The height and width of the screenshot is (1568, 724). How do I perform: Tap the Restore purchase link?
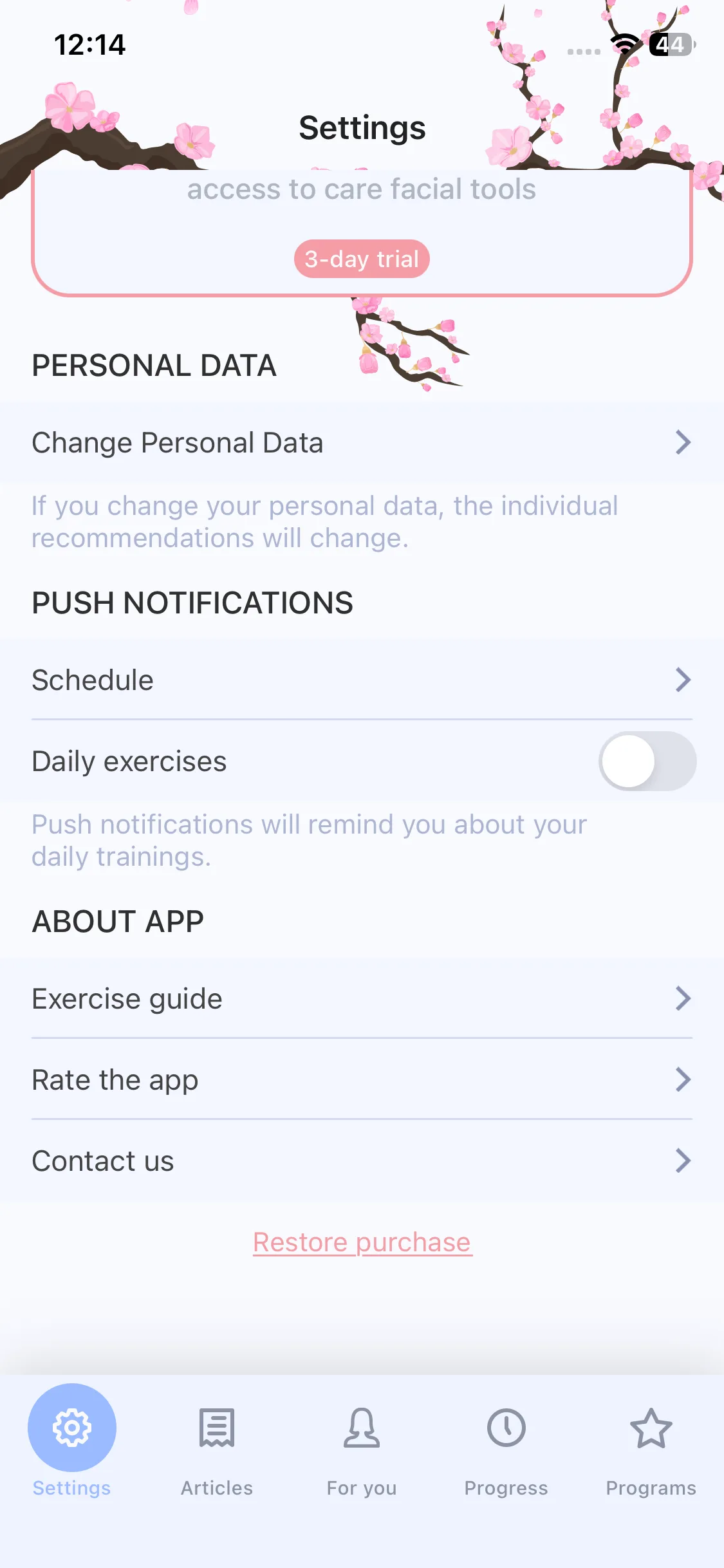click(x=362, y=1242)
